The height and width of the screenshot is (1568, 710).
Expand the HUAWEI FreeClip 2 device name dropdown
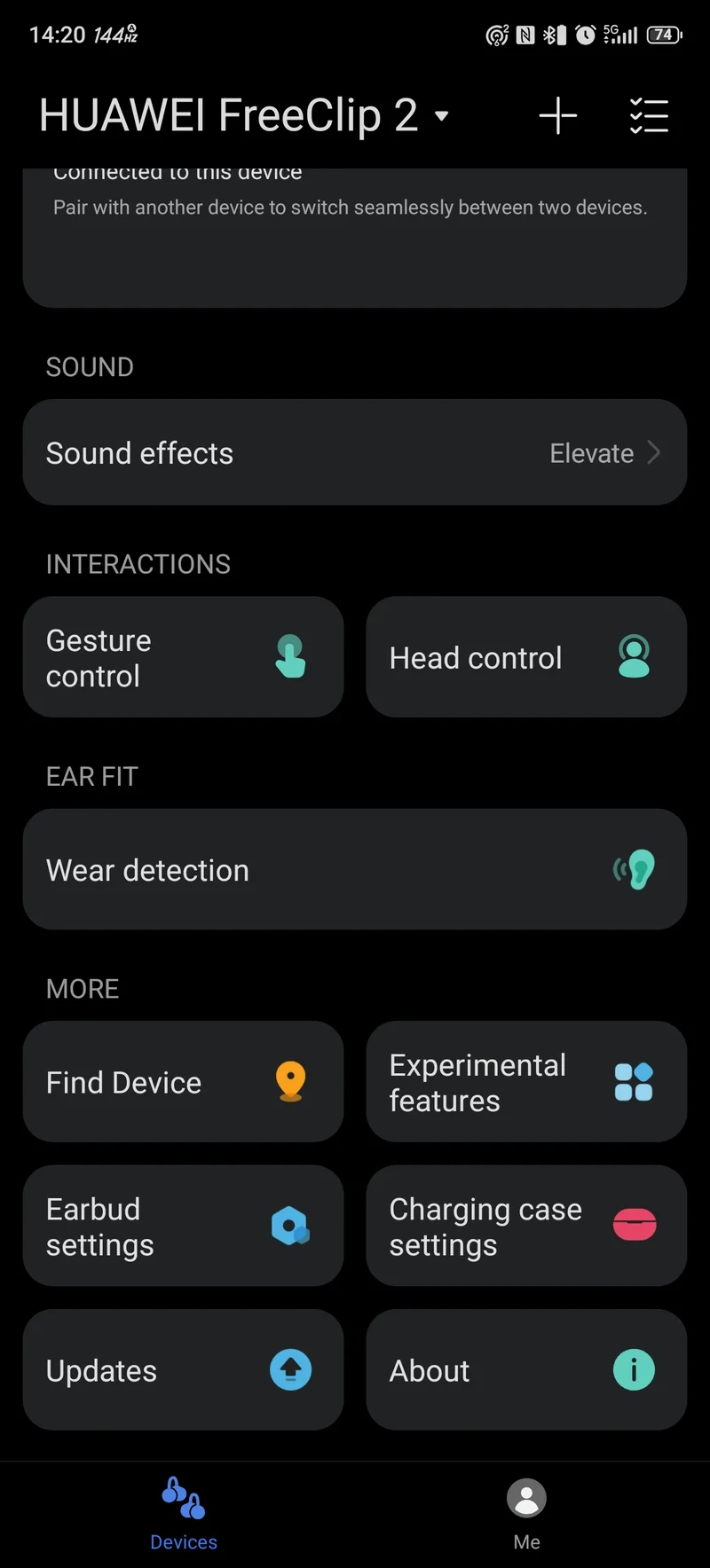tap(442, 116)
